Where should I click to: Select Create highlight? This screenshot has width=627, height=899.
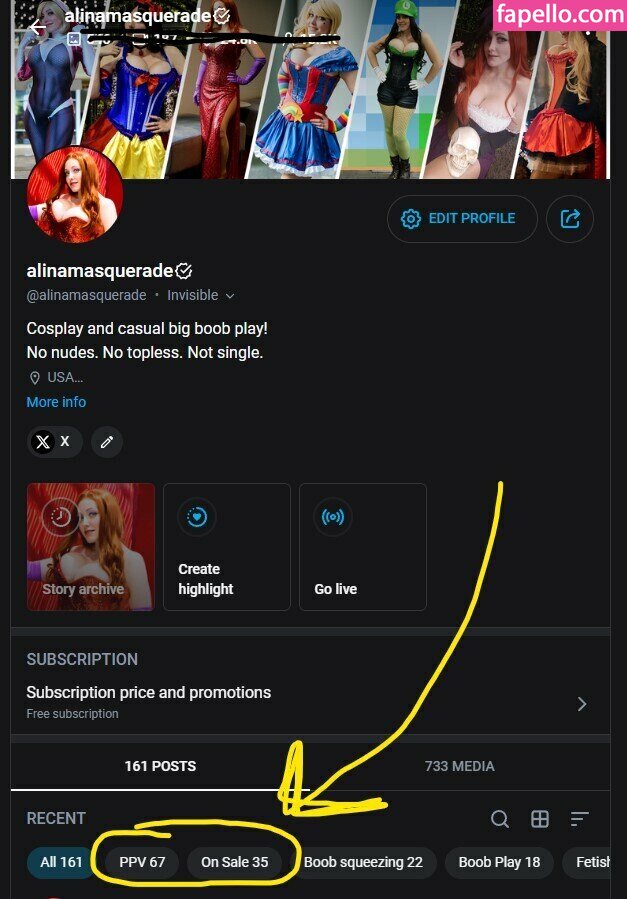click(x=227, y=547)
